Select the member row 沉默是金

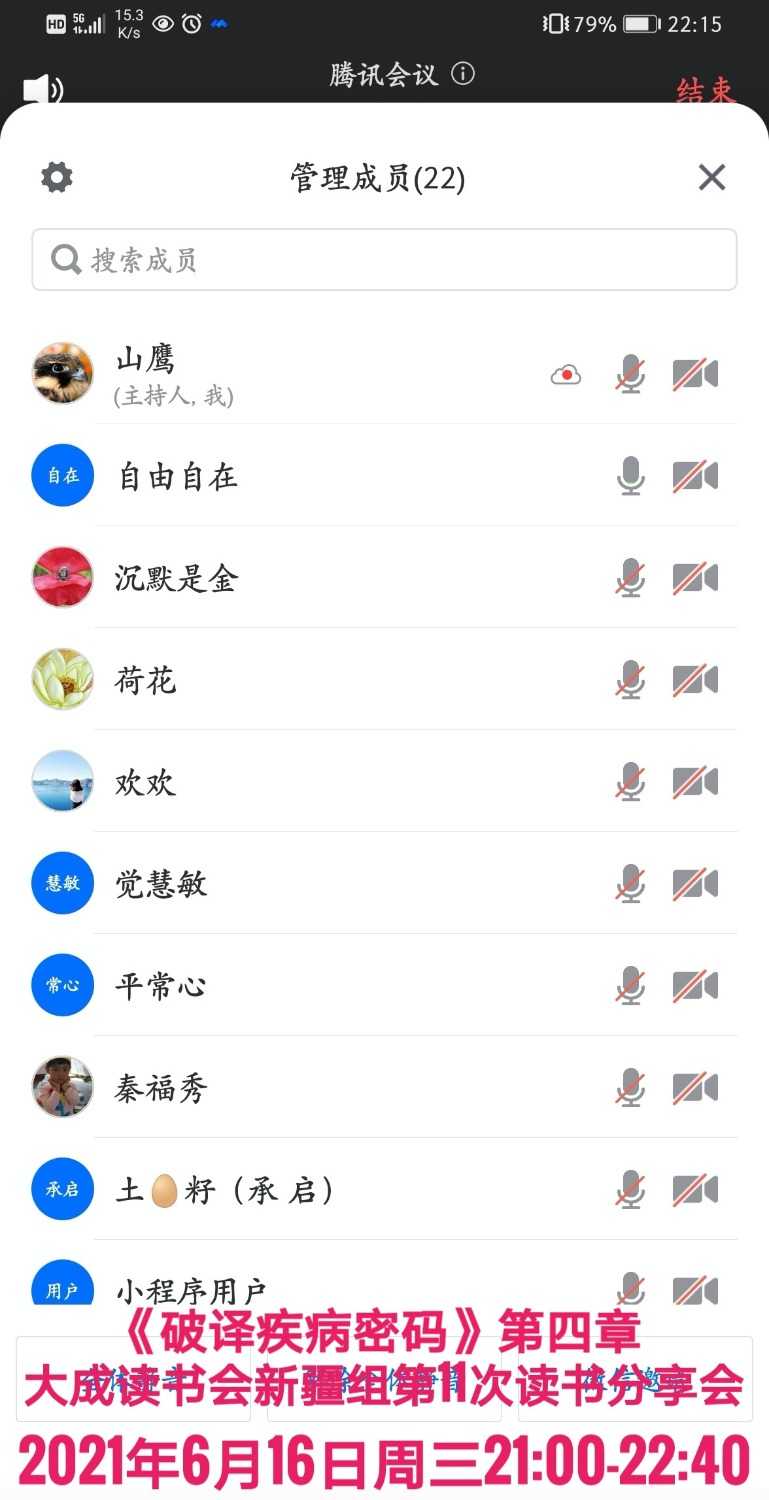point(300,578)
